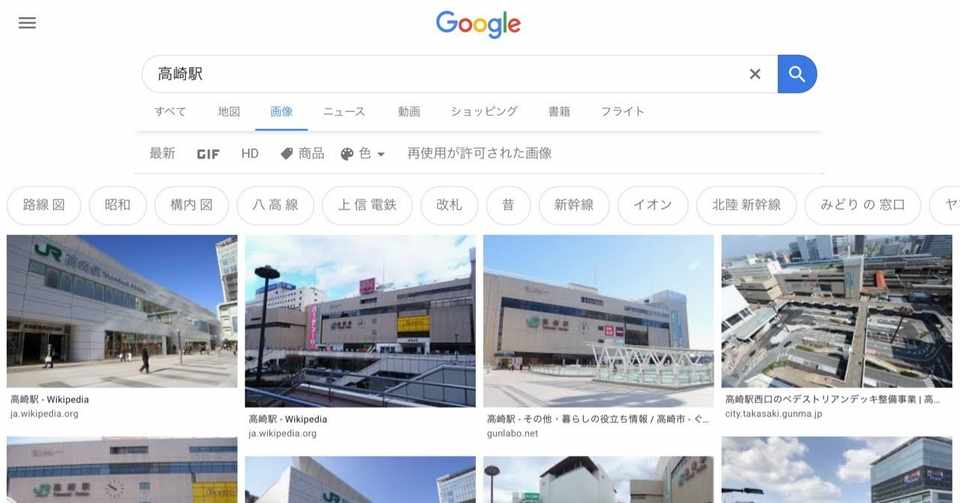Select the 北陸新幹線 chip

pyautogui.click(x=746, y=205)
